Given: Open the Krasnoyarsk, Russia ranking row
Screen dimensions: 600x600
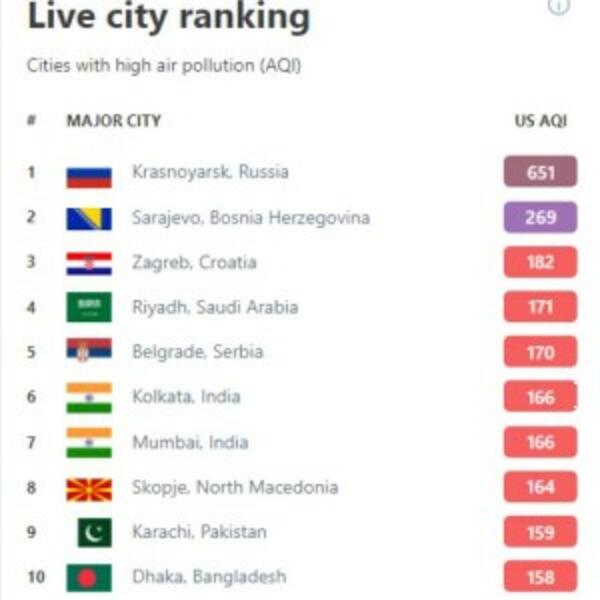Looking at the screenshot, I should pos(210,172).
